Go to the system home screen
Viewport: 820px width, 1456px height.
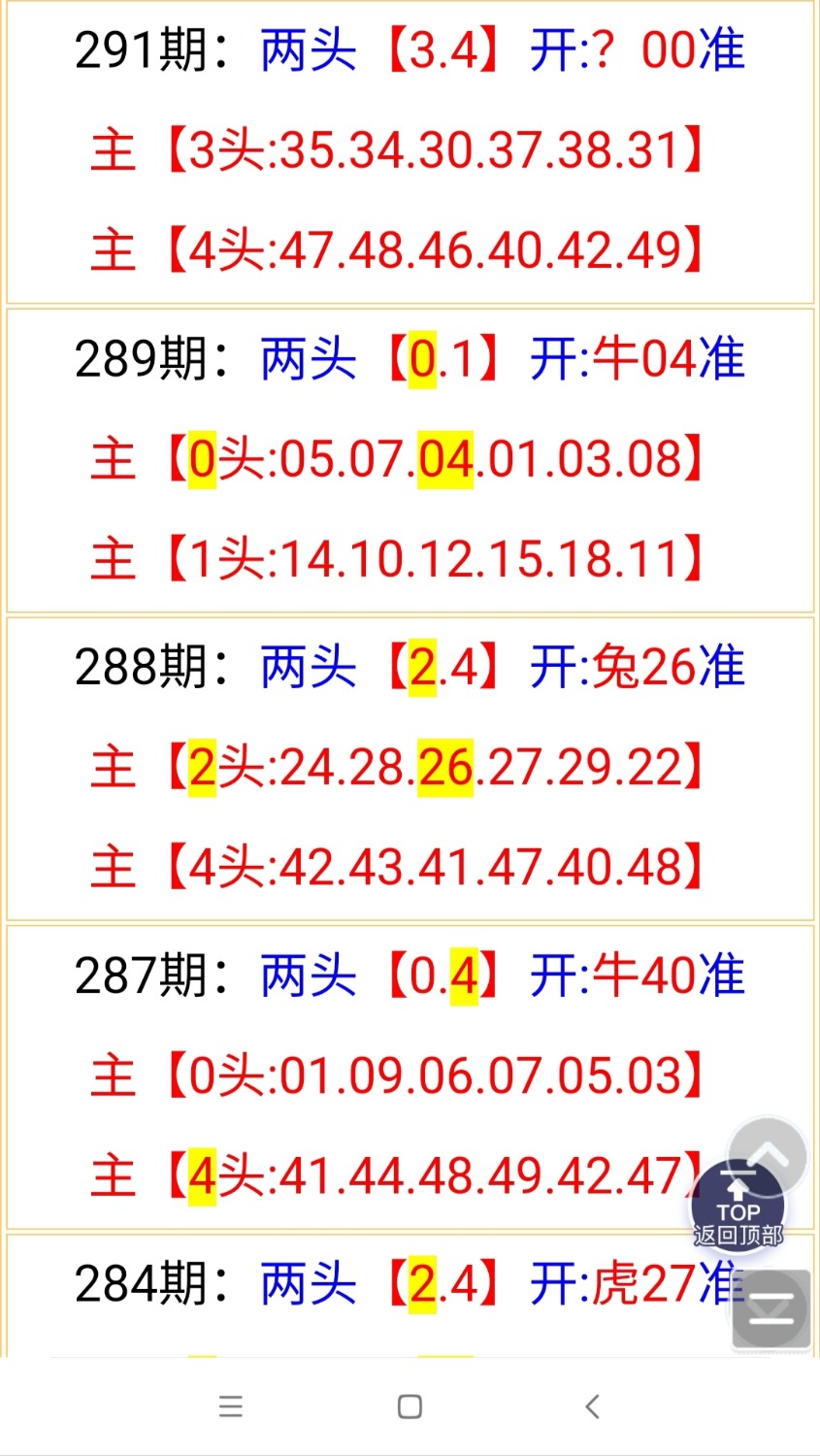(x=410, y=1406)
